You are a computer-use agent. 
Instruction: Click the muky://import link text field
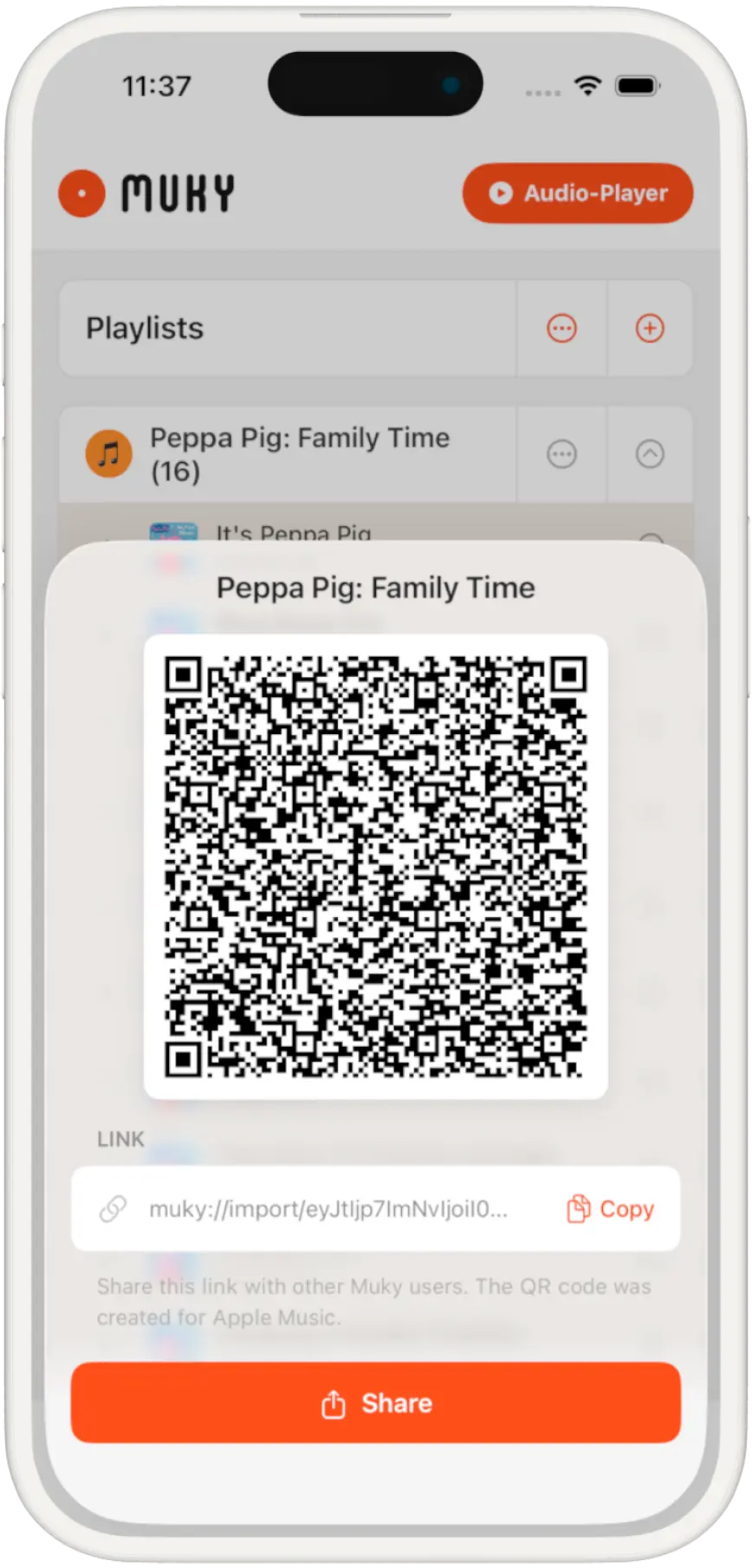(x=329, y=1208)
